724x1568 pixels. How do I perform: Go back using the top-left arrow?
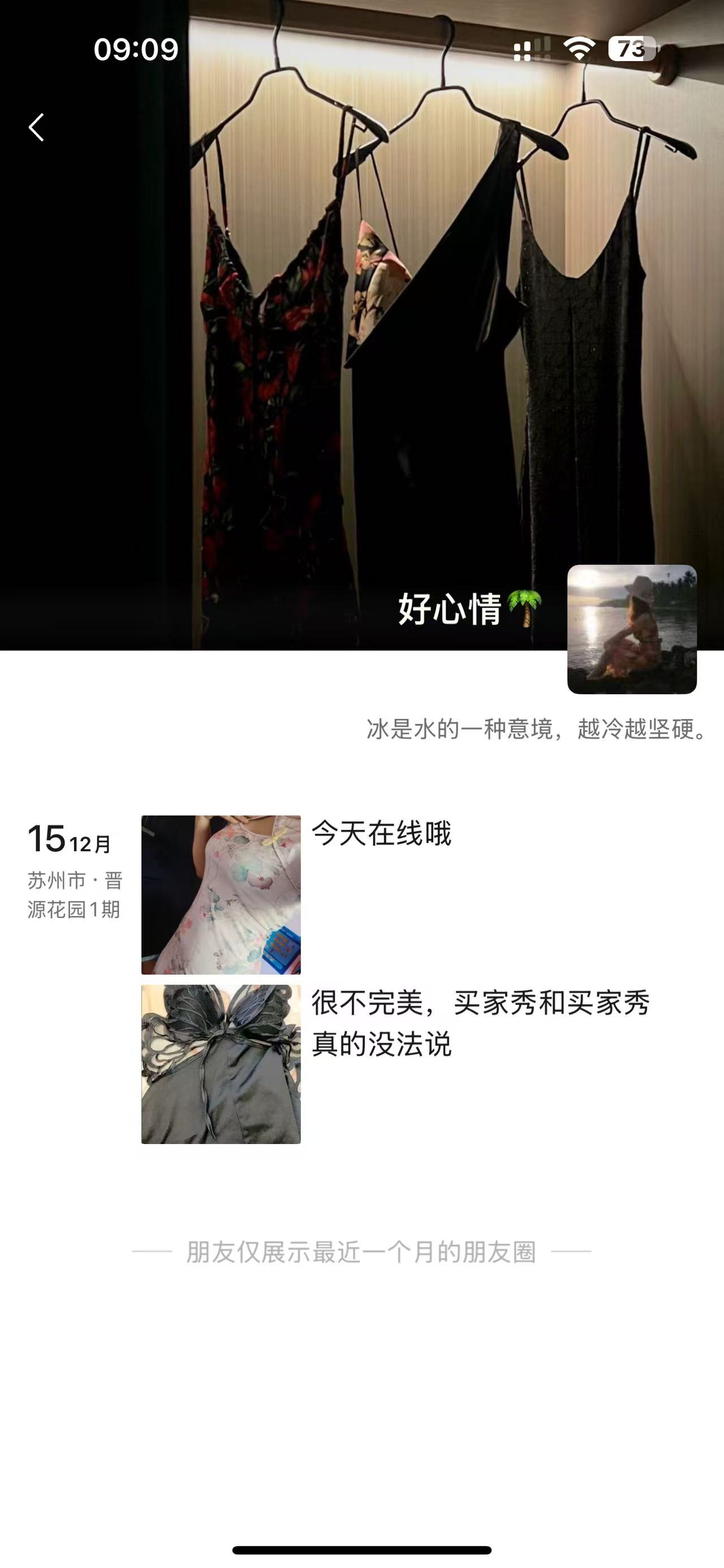point(37,127)
